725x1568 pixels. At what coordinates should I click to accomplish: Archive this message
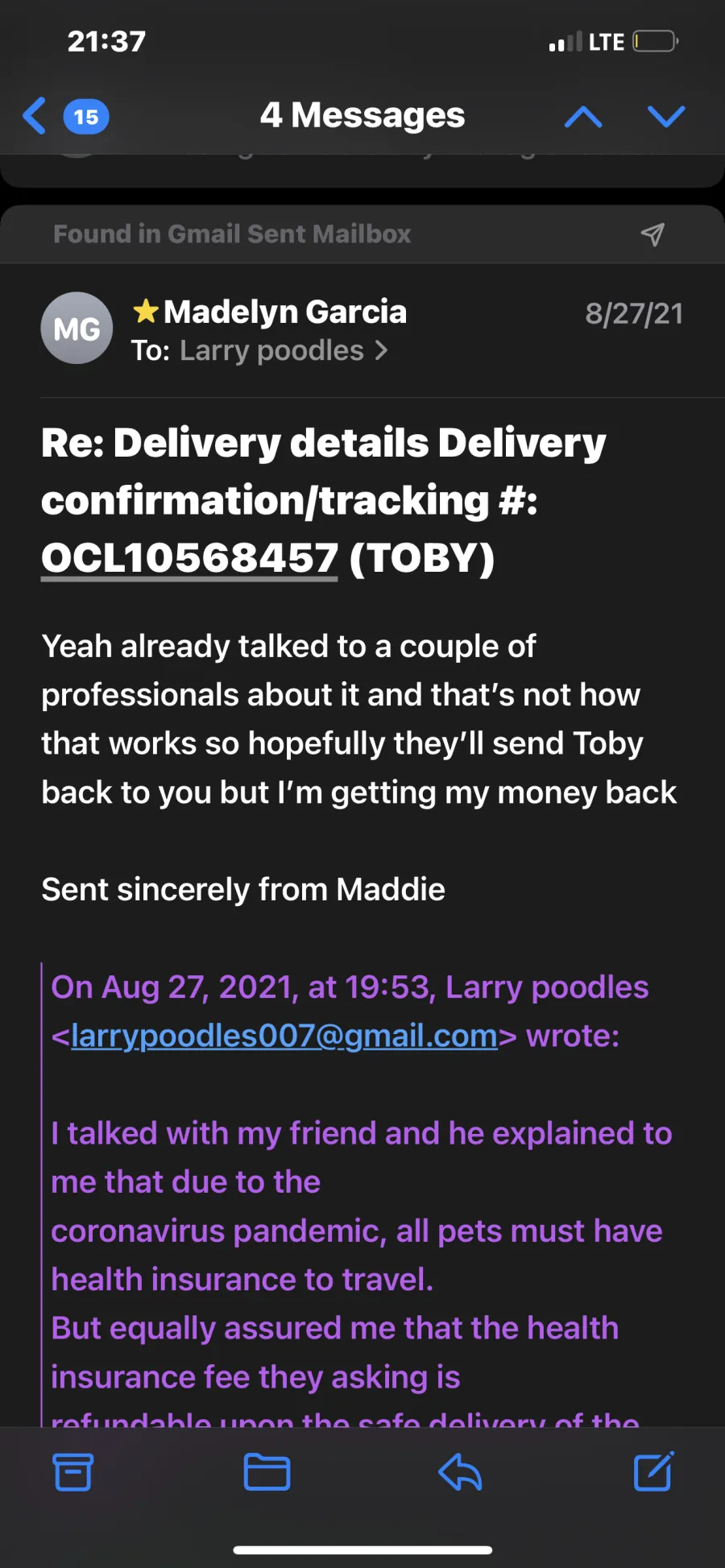tap(72, 1472)
